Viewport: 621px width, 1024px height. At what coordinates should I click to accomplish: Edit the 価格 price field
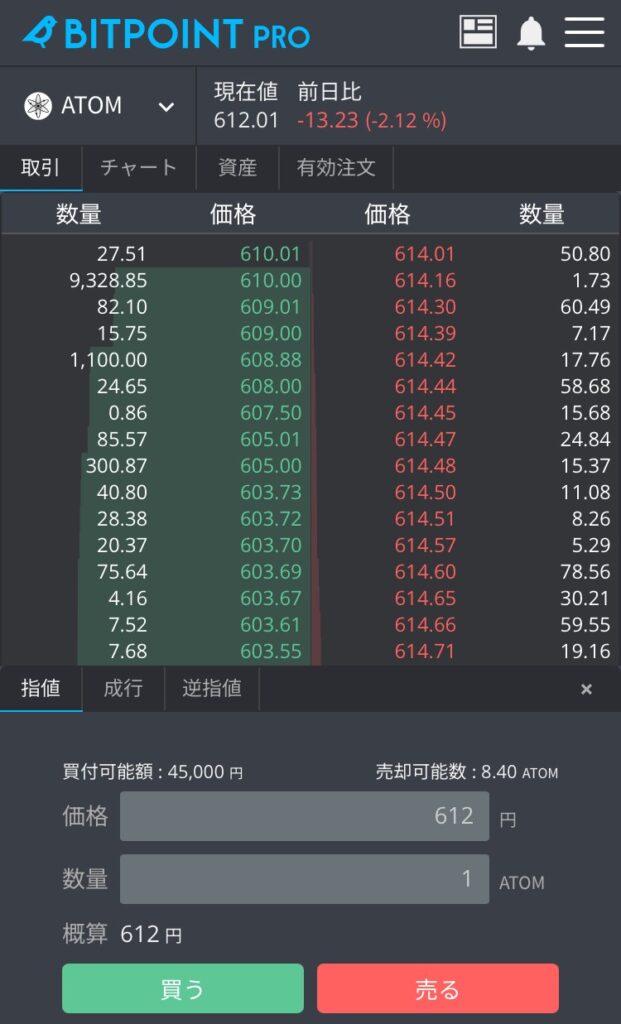304,816
